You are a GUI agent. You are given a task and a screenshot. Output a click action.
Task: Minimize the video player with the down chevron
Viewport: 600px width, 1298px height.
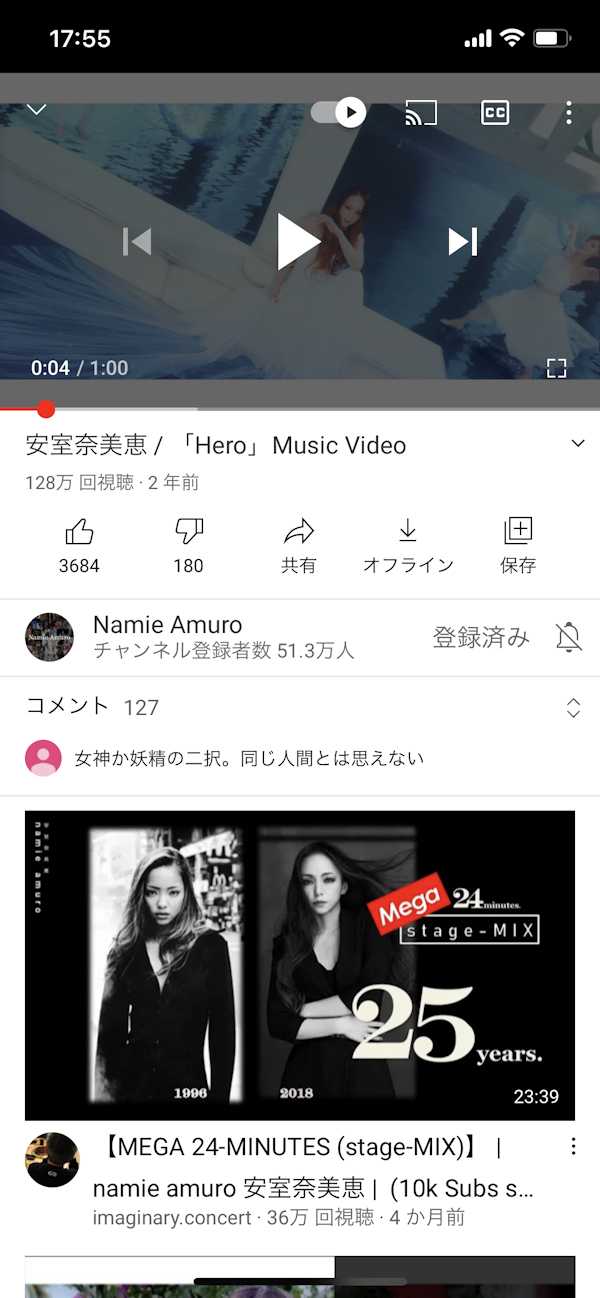37,109
